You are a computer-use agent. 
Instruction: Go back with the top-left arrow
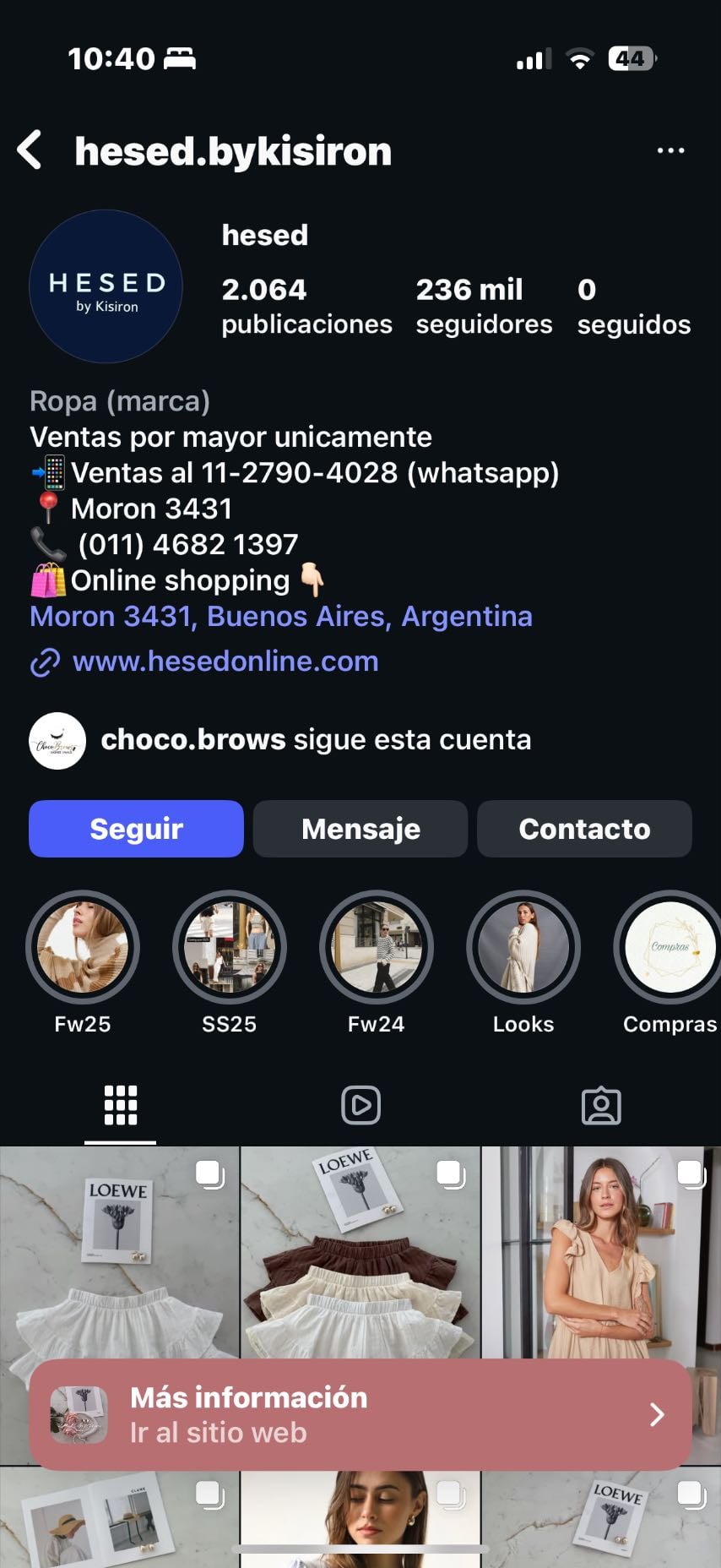click(30, 150)
